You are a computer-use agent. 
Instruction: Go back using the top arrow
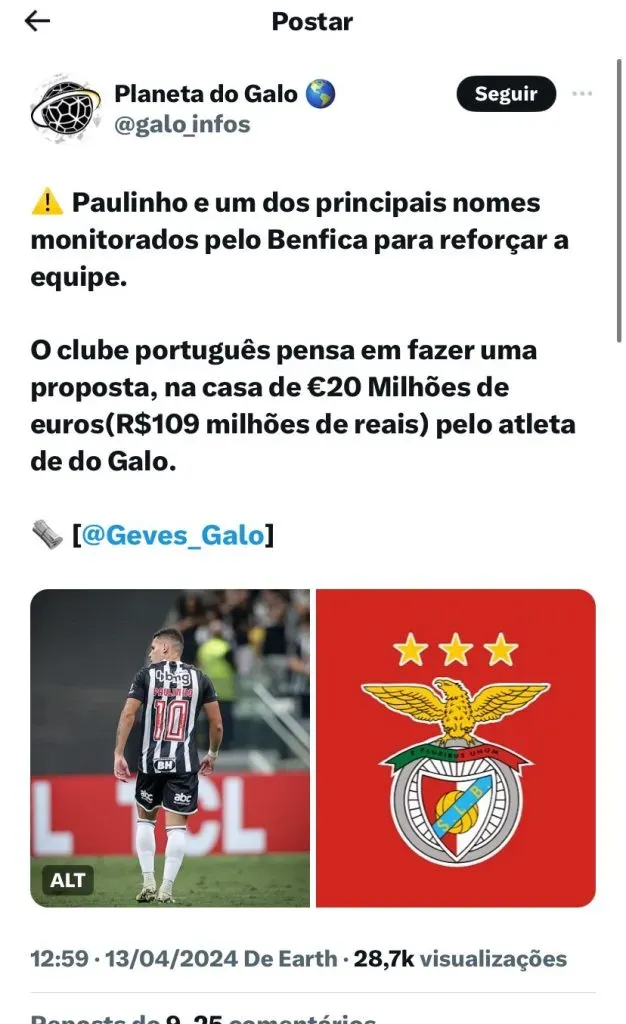37,21
